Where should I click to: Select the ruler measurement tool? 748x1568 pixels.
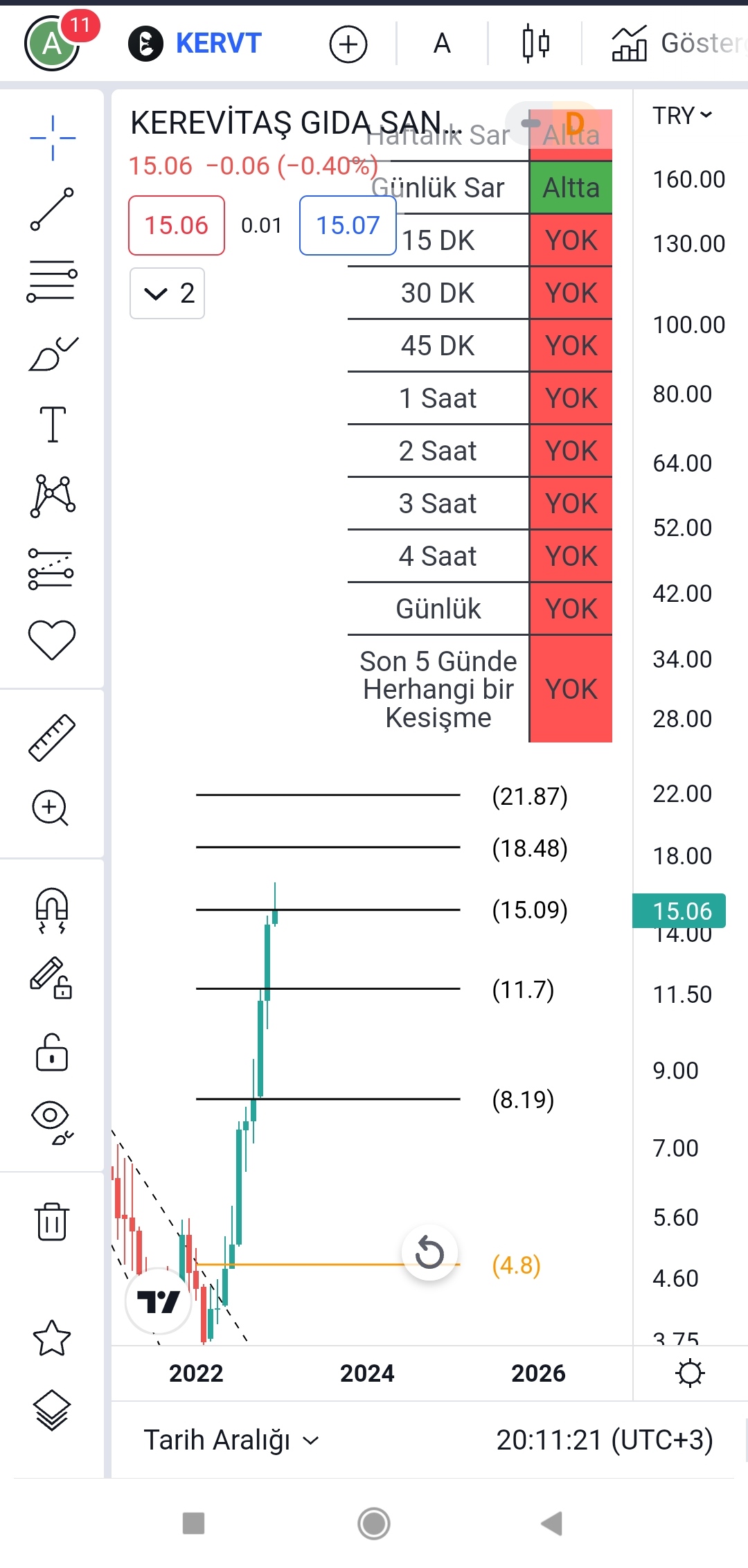coord(52,738)
